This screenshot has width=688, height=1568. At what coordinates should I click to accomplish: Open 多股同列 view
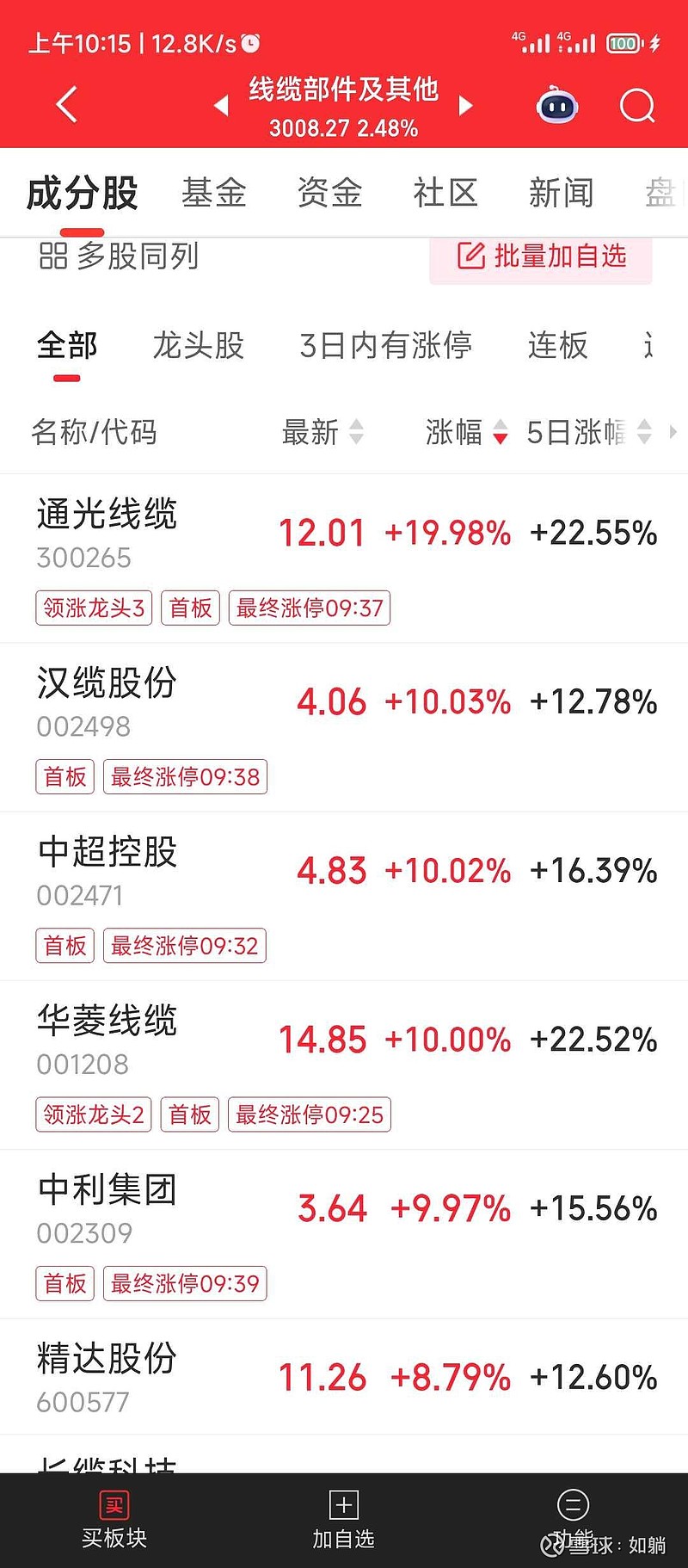[119, 256]
